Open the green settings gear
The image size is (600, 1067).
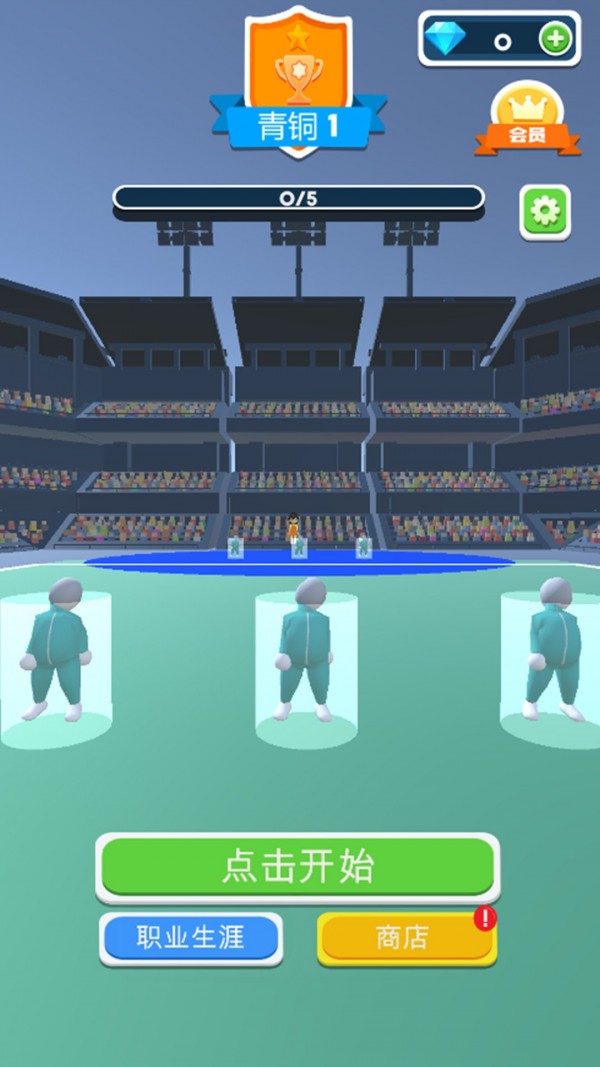coord(545,211)
